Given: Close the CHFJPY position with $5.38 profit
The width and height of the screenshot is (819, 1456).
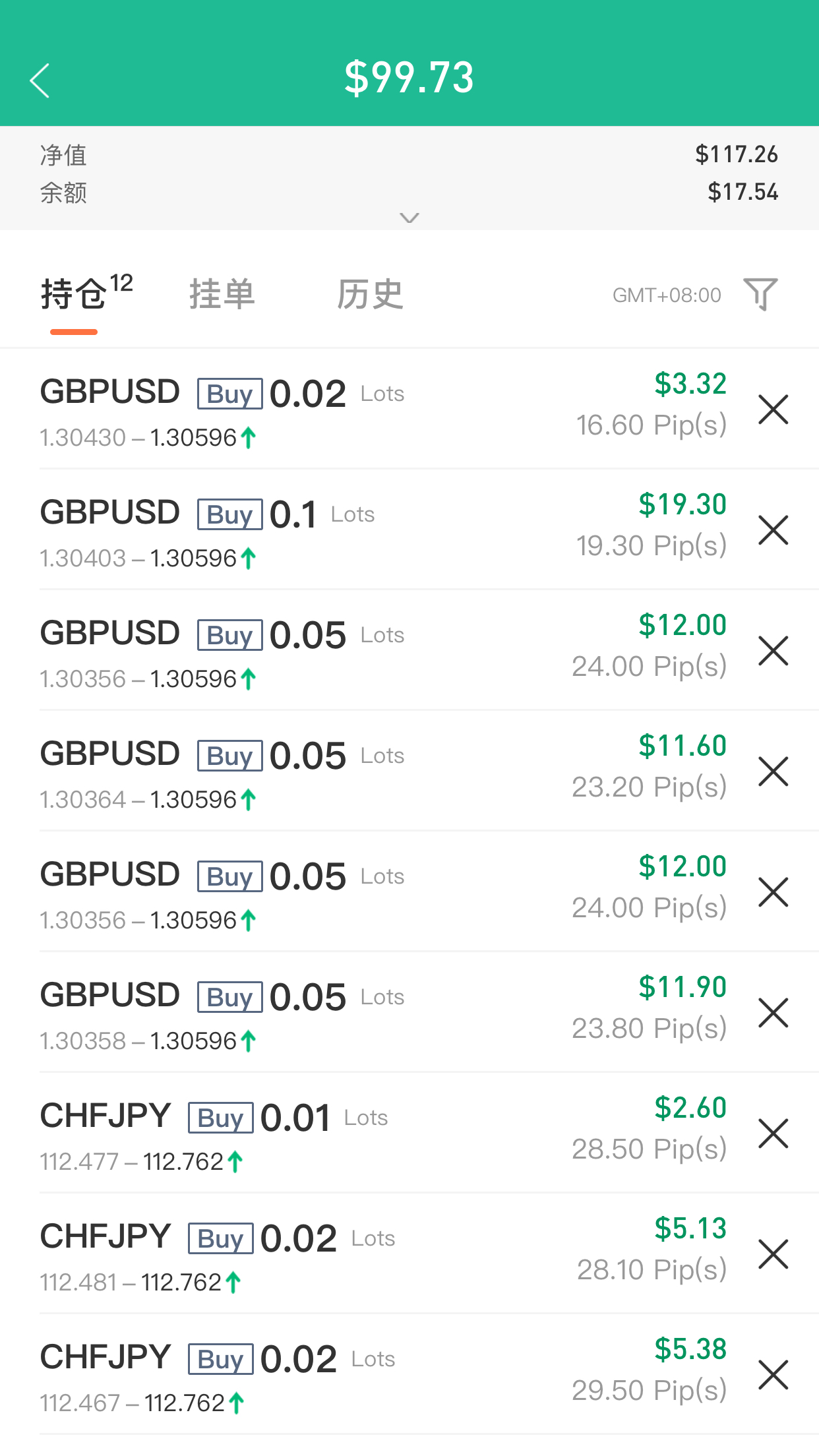Looking at the screenshot, I should pyautogui.click(x=773, y=1375).
